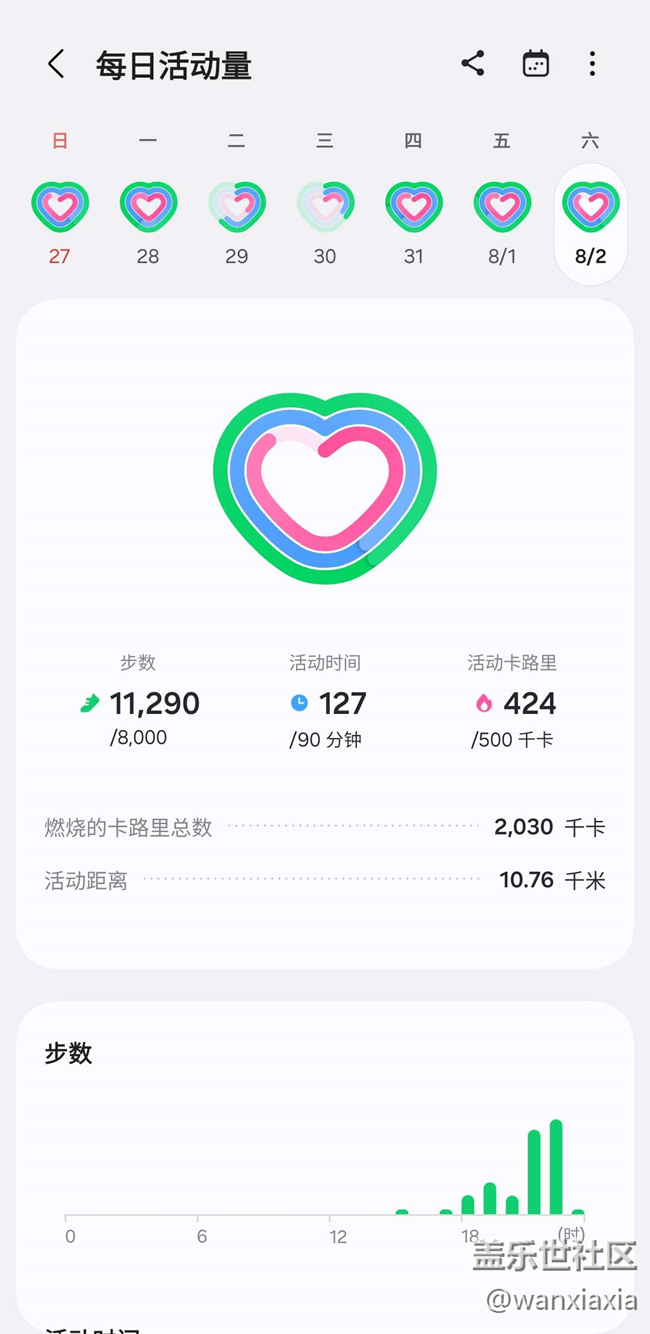Open the overflow menu
This screenshot has width=650, height=1334.
[x=592, y=64]
